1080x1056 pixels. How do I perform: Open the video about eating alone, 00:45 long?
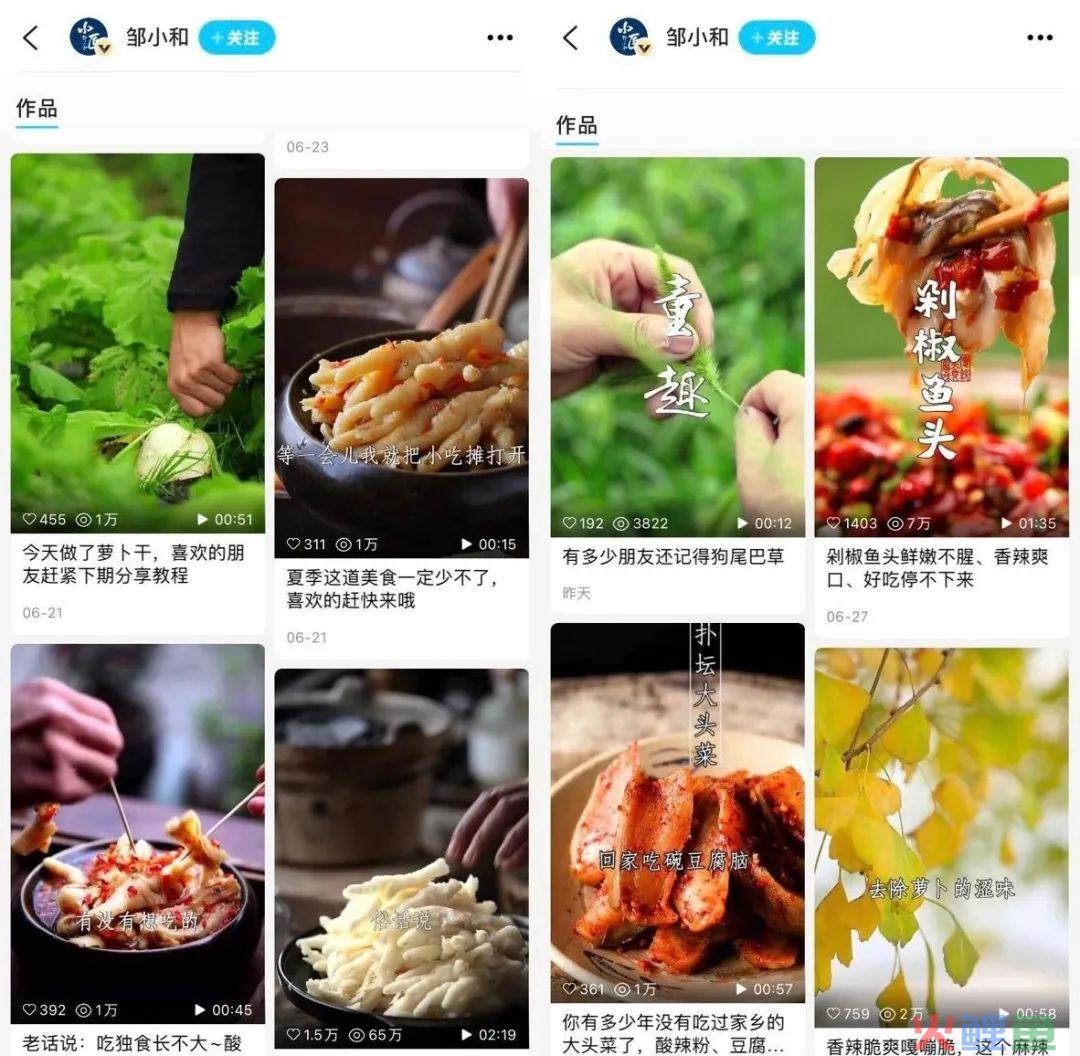138,832
